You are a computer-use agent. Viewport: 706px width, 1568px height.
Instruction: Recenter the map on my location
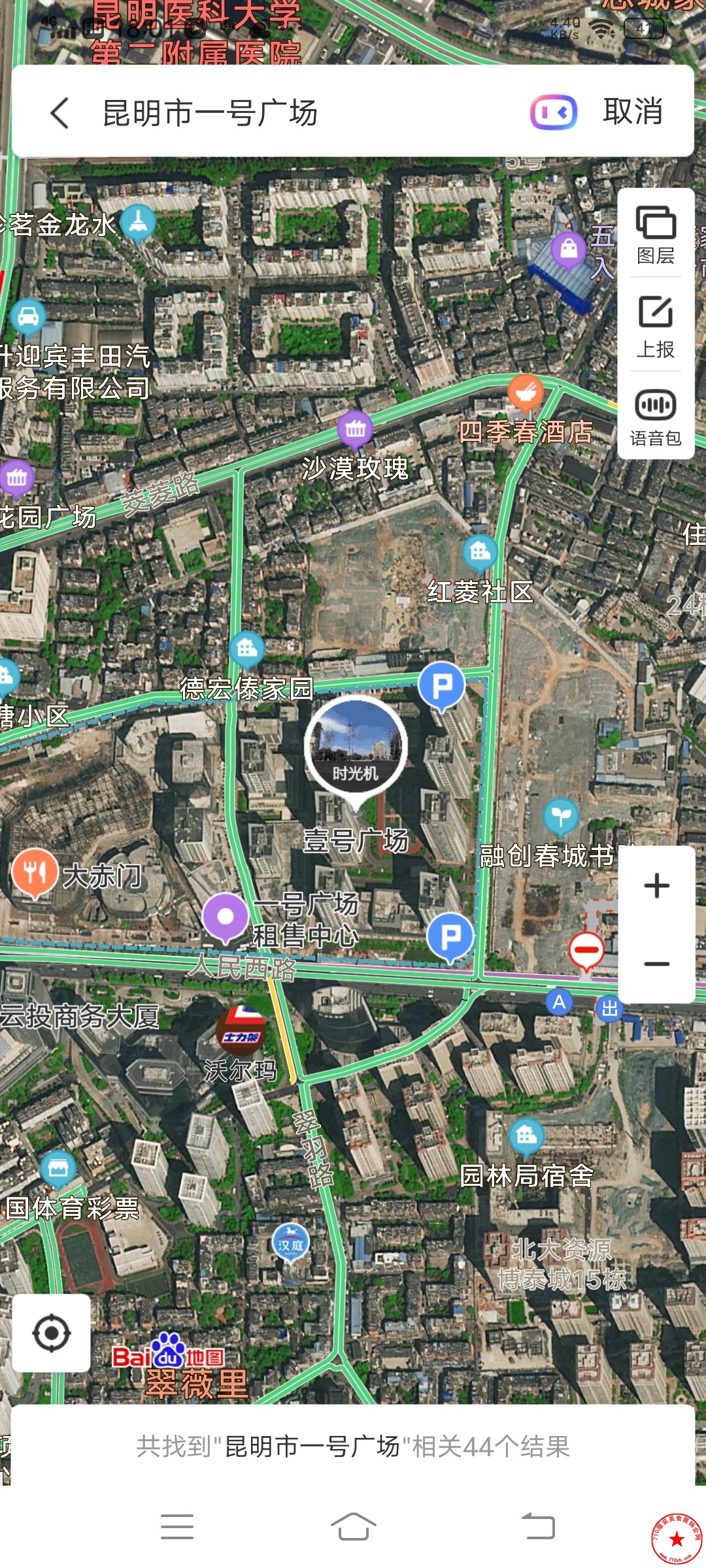coord(52,1333)
